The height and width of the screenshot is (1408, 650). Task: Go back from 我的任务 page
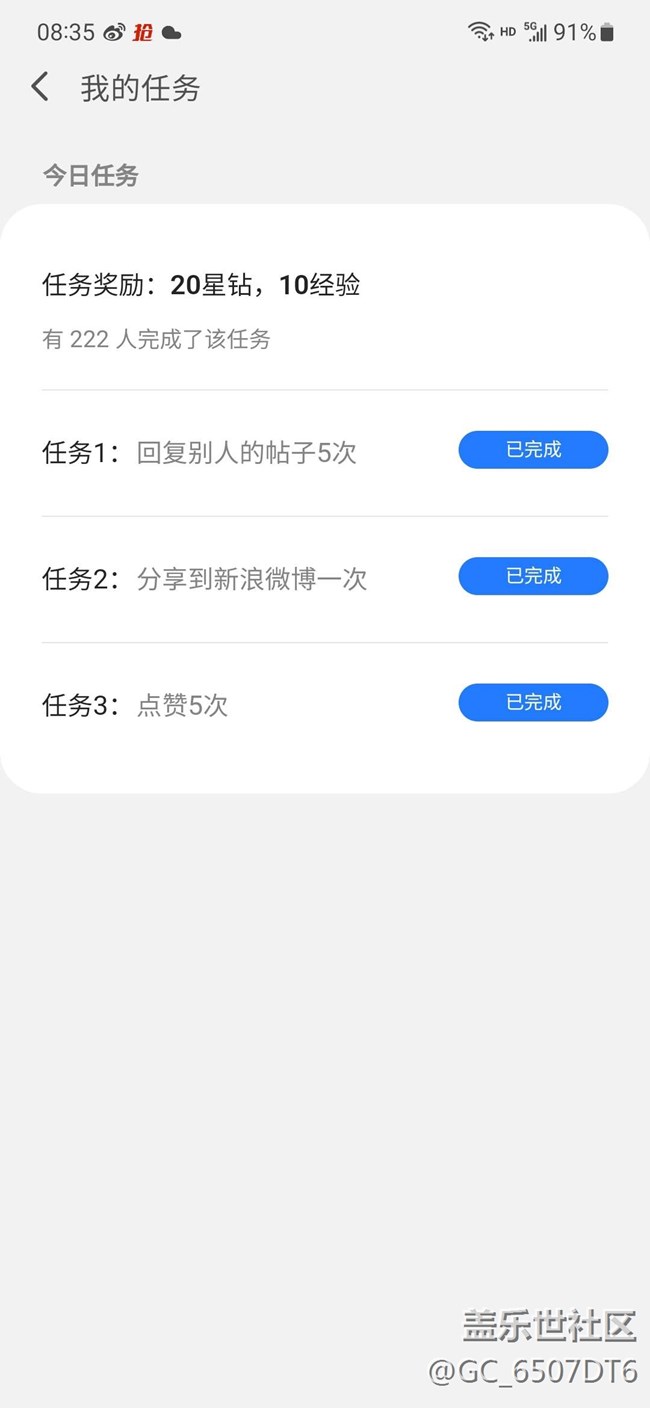click(x=40, y=87)
